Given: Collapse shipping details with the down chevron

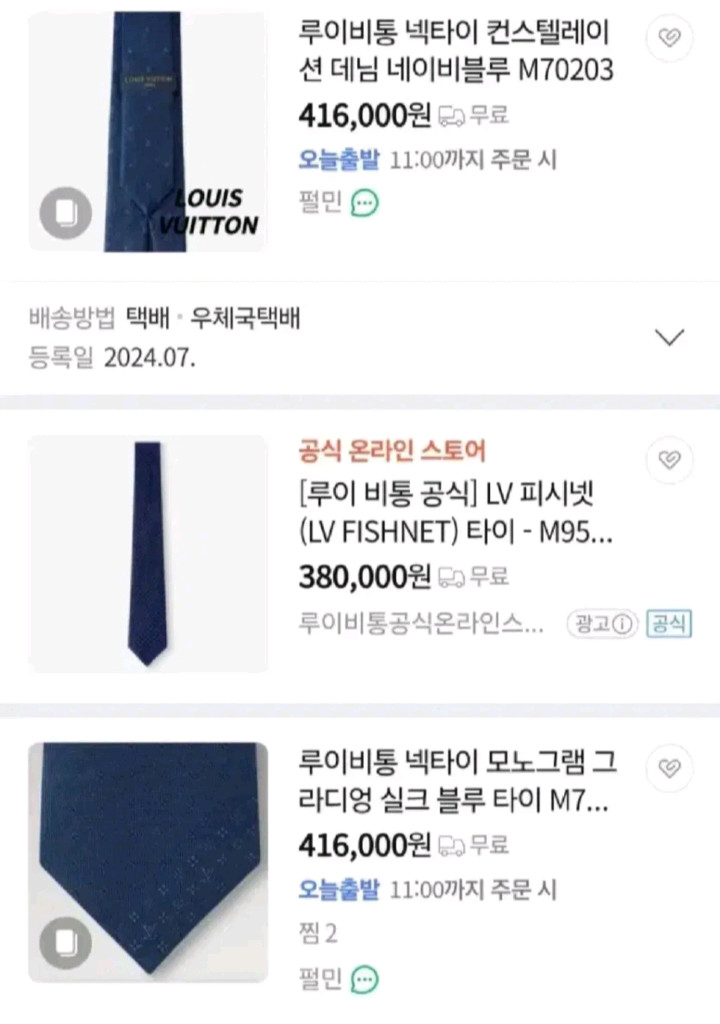Looking at the screenshot, I should [x=671, y=338].
